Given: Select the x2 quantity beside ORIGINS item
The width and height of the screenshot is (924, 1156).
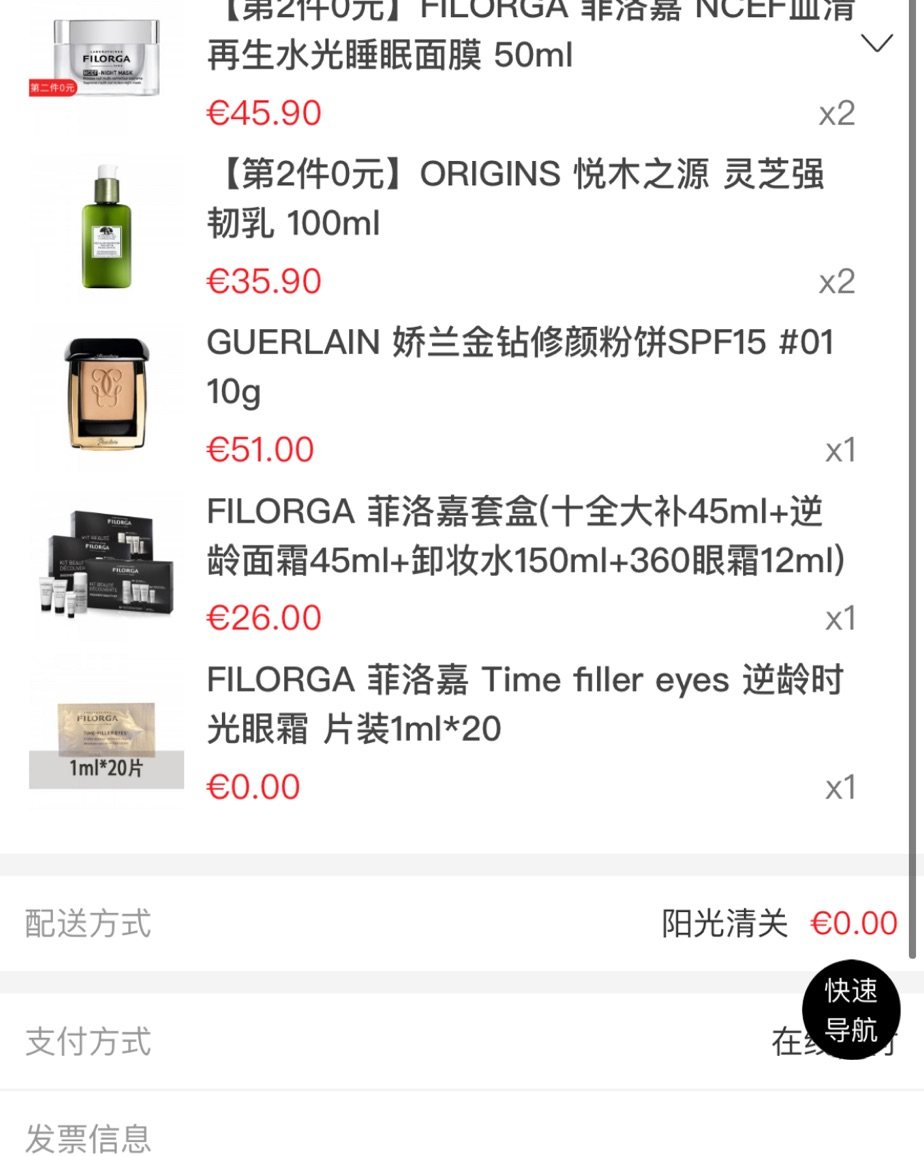Looking at the screenshot, I should click(838, 281).
